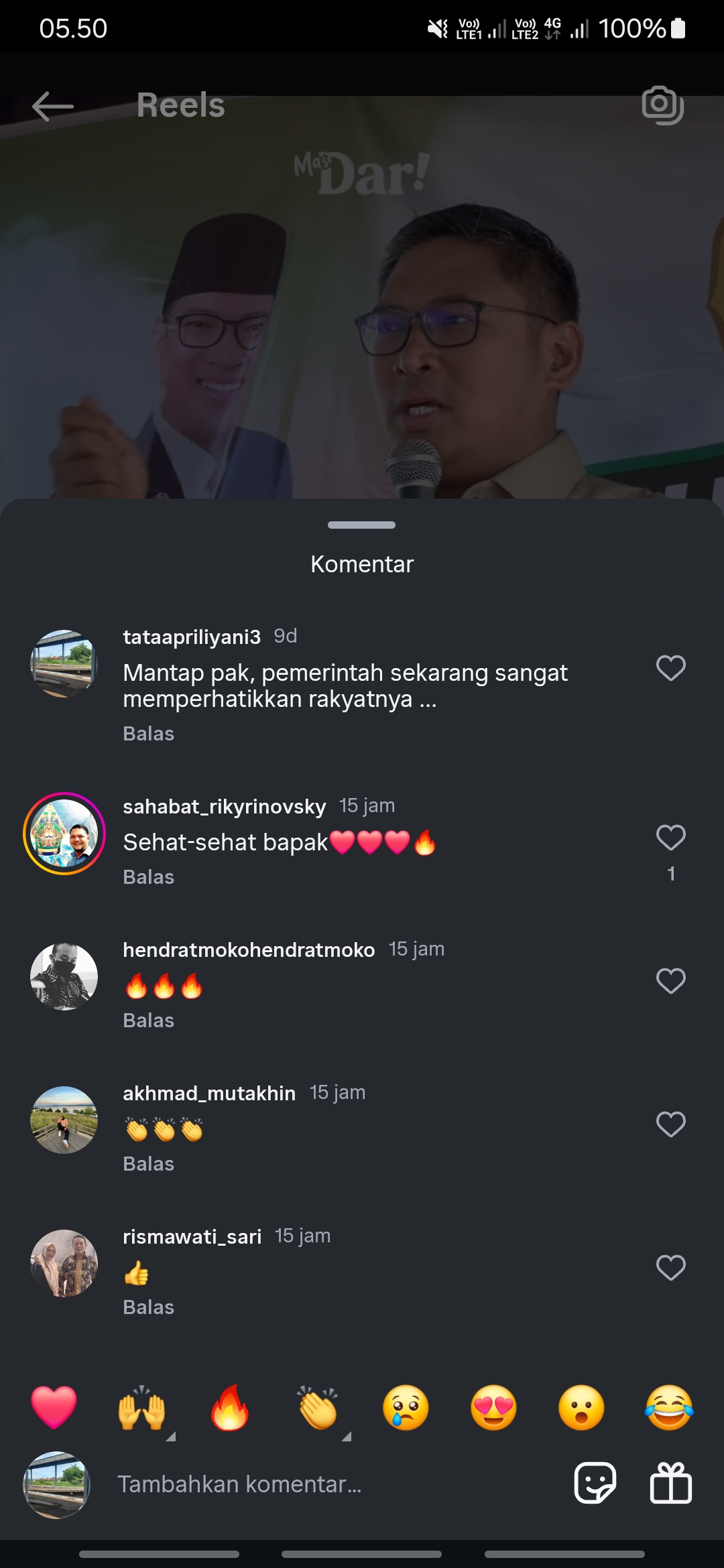Viewport: 724px width, 1568px height.
Task: Open the gift icon beside comment field
Action: coord(670,1484)
